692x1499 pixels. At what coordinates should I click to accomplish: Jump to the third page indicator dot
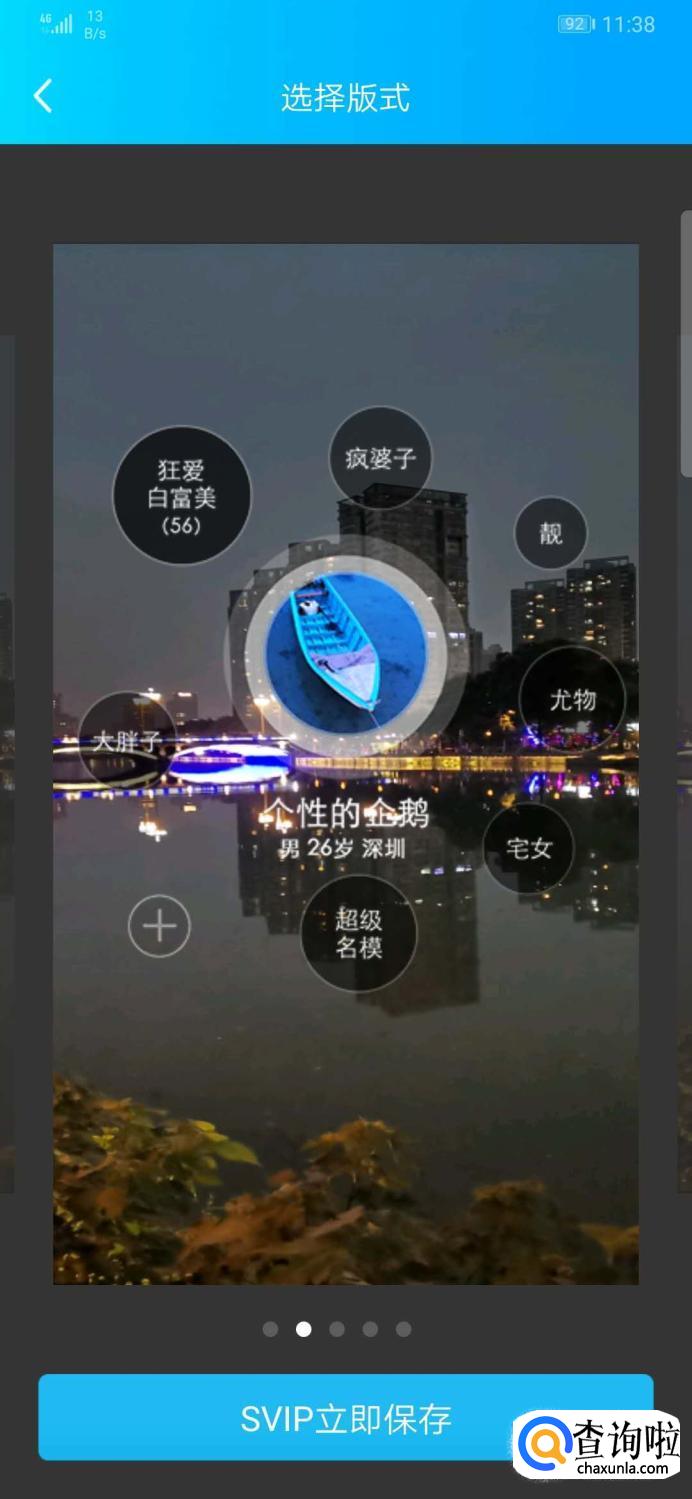click(337, 1329)
